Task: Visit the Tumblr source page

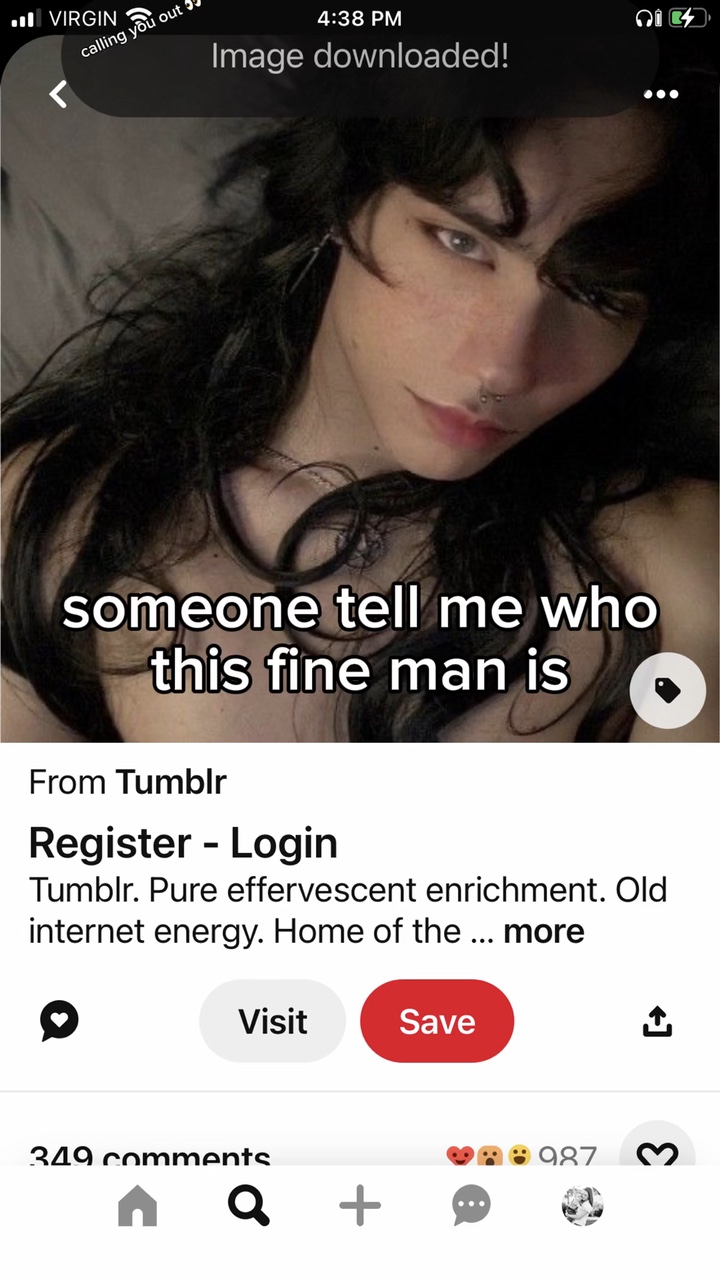Action: tap(272, 1021)
